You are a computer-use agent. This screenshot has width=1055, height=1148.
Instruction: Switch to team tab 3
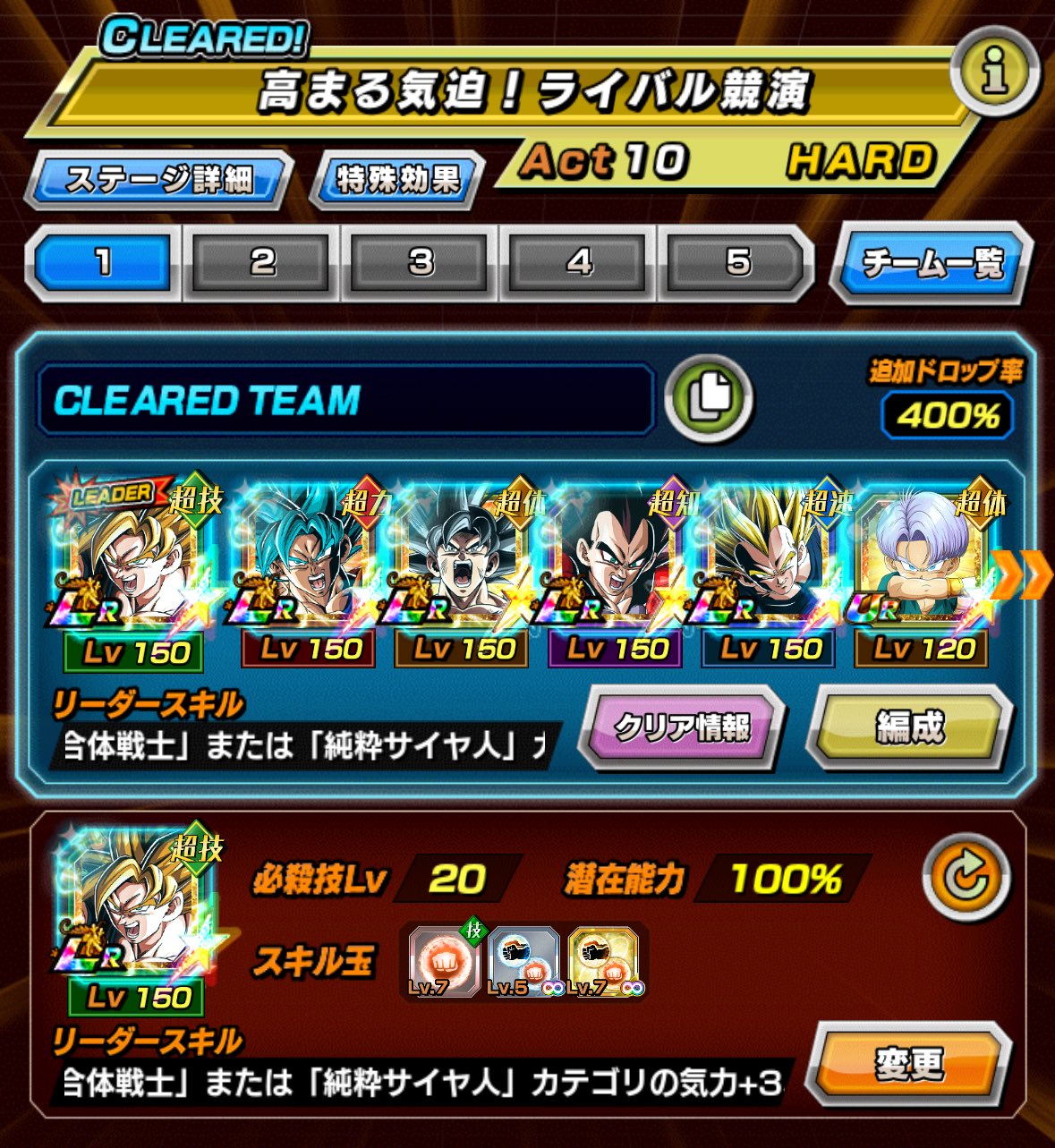[421, 262]
